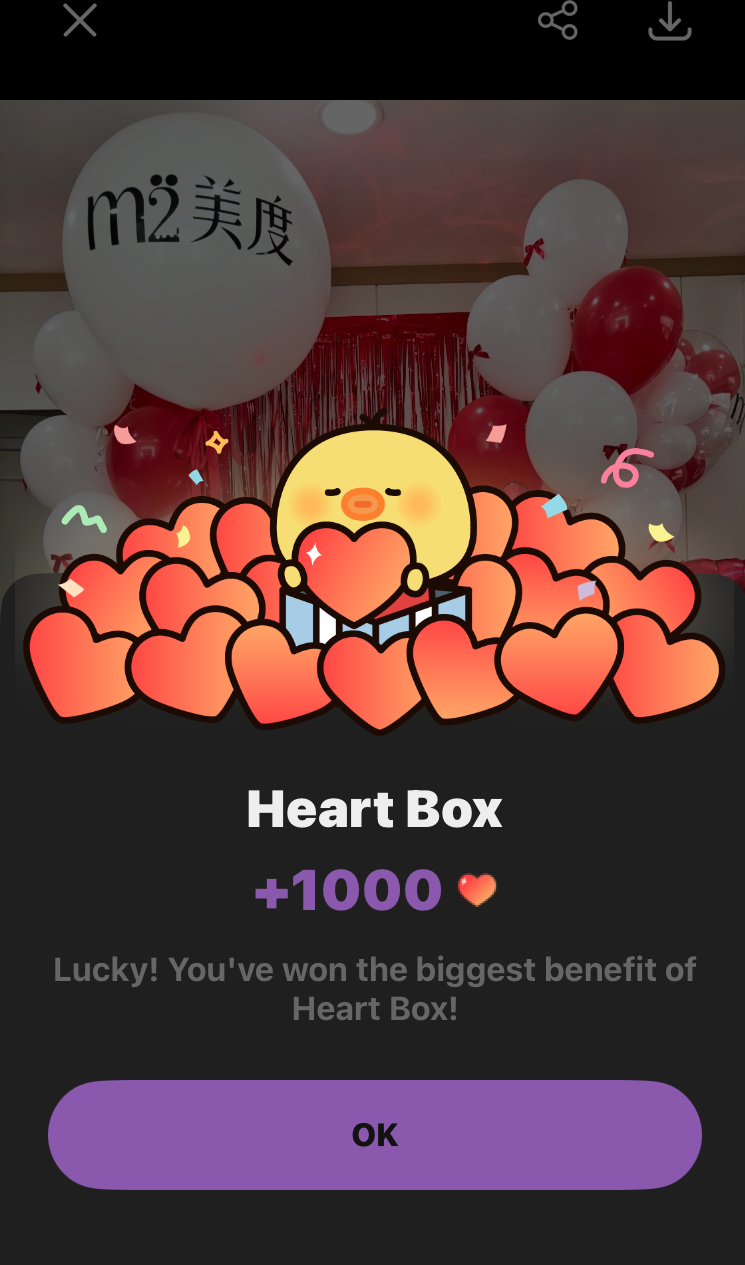The image size is (745, 1265).
Task: Share this photo
Action: pyautogui.click(x=557, y=20)
